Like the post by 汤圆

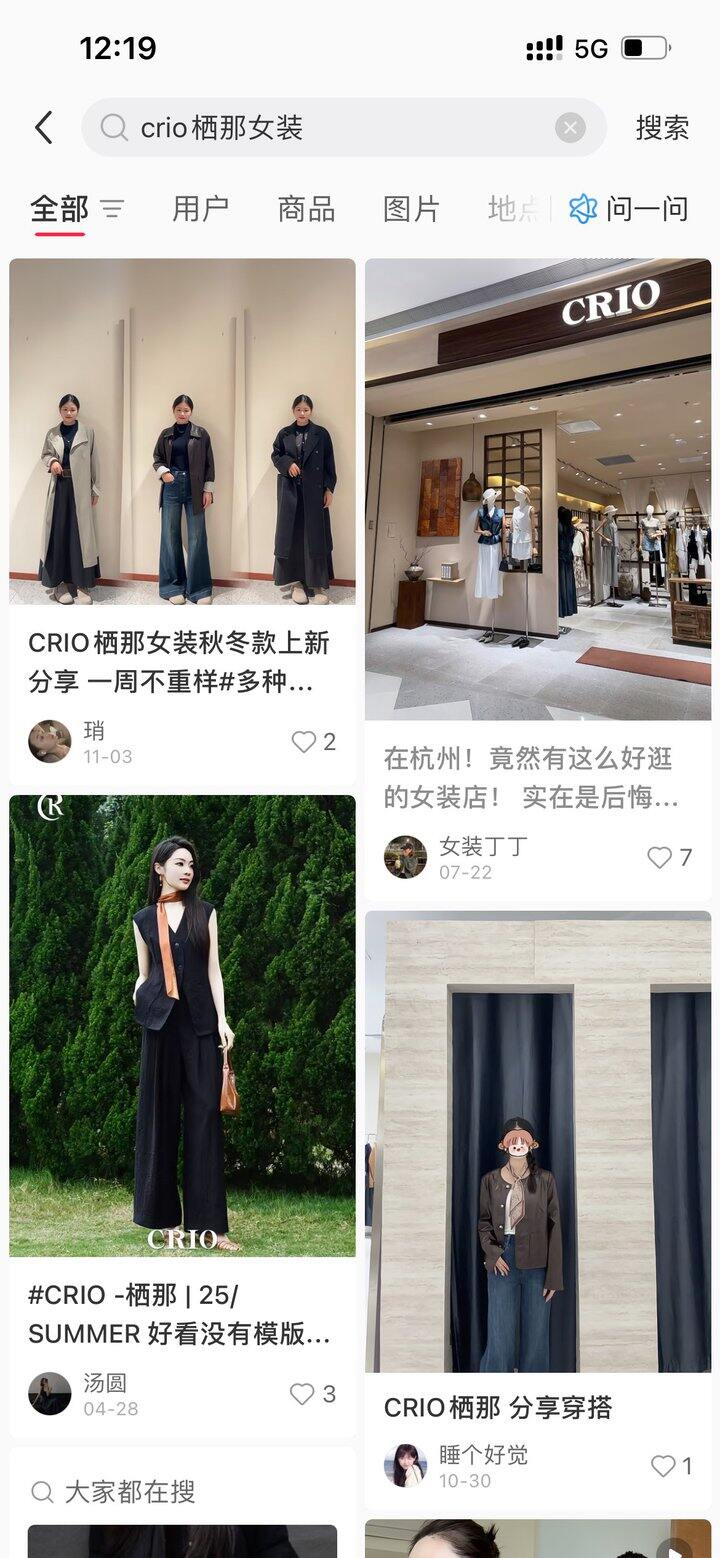[x=302, y=1394]
